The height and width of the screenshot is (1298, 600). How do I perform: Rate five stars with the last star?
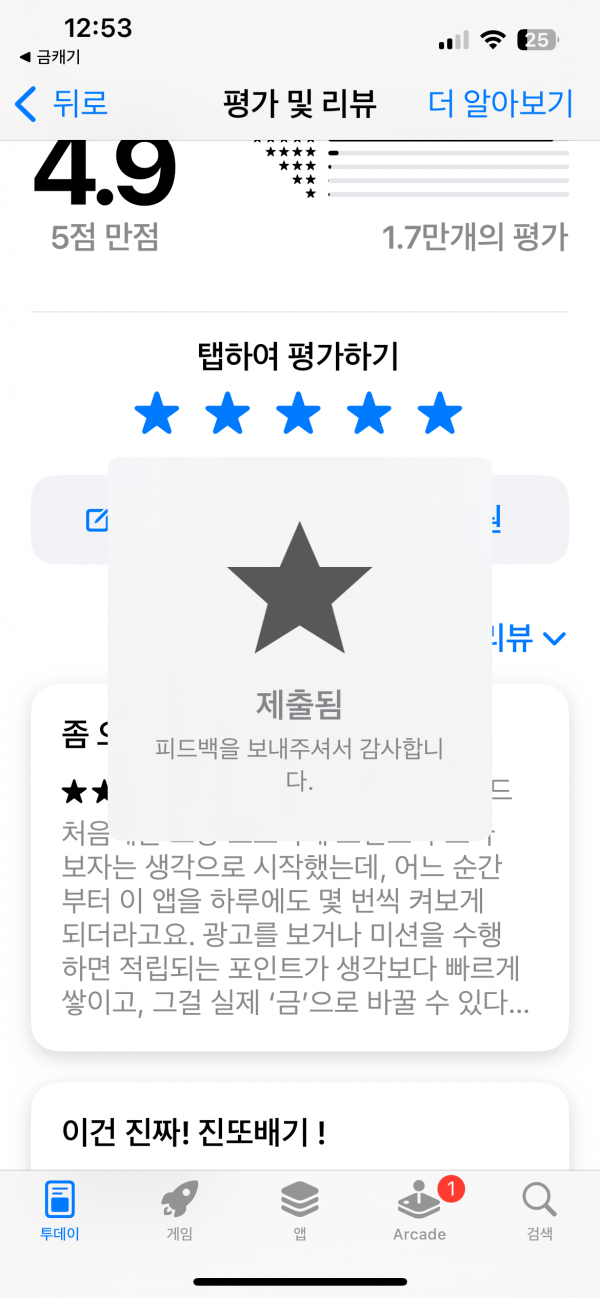click(x=440, y=413)
